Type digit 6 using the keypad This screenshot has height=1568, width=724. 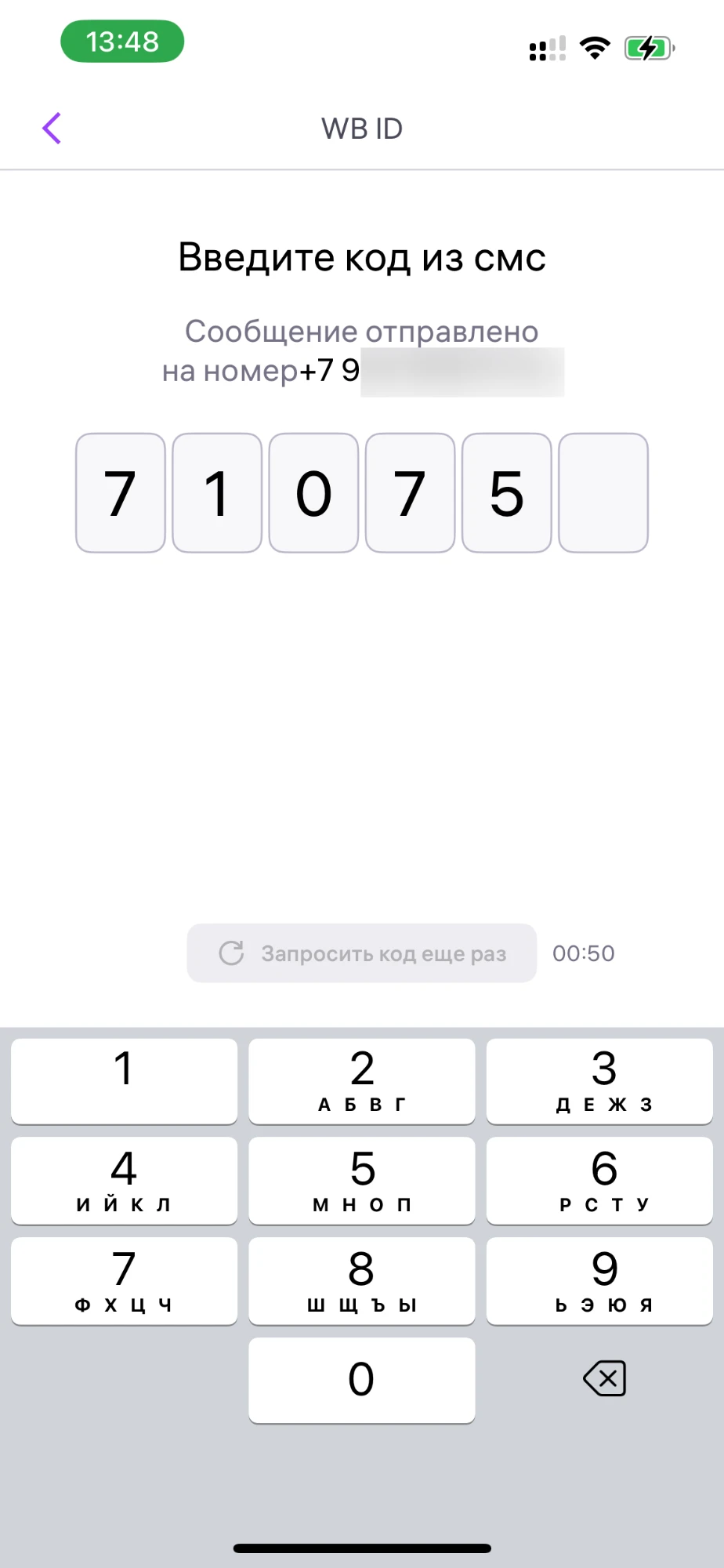pyautogui.click(x=599, y=1180)
